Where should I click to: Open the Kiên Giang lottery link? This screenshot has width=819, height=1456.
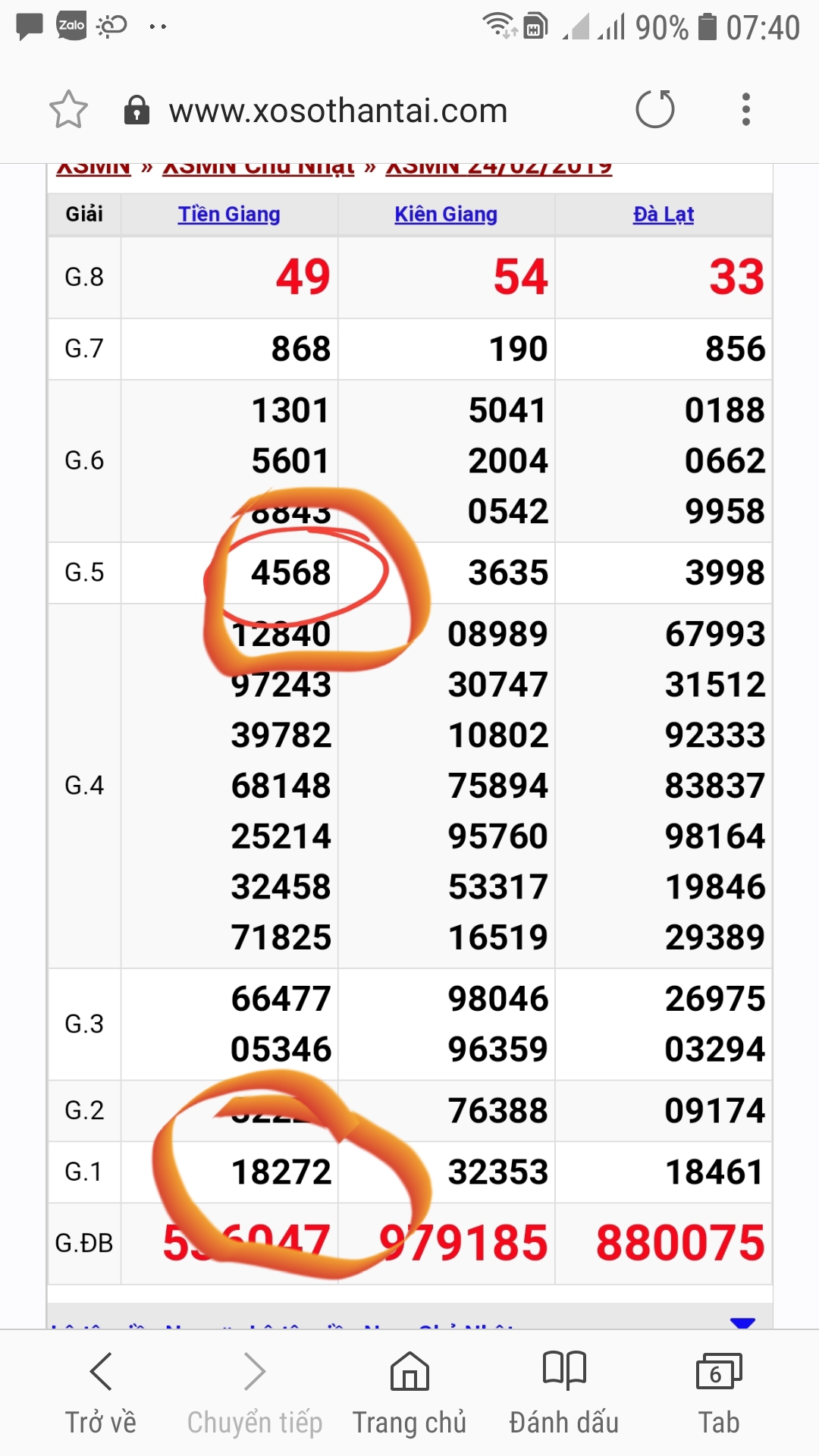point(446,215)
